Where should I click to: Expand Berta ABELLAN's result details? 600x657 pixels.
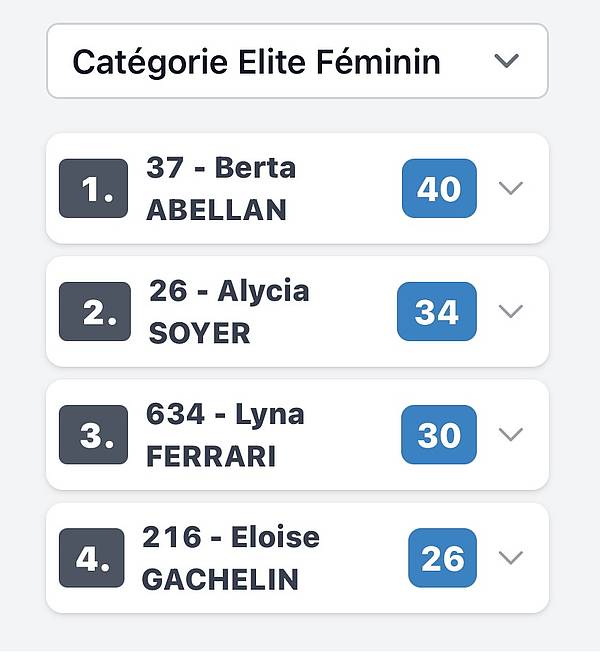click(510, 189)
